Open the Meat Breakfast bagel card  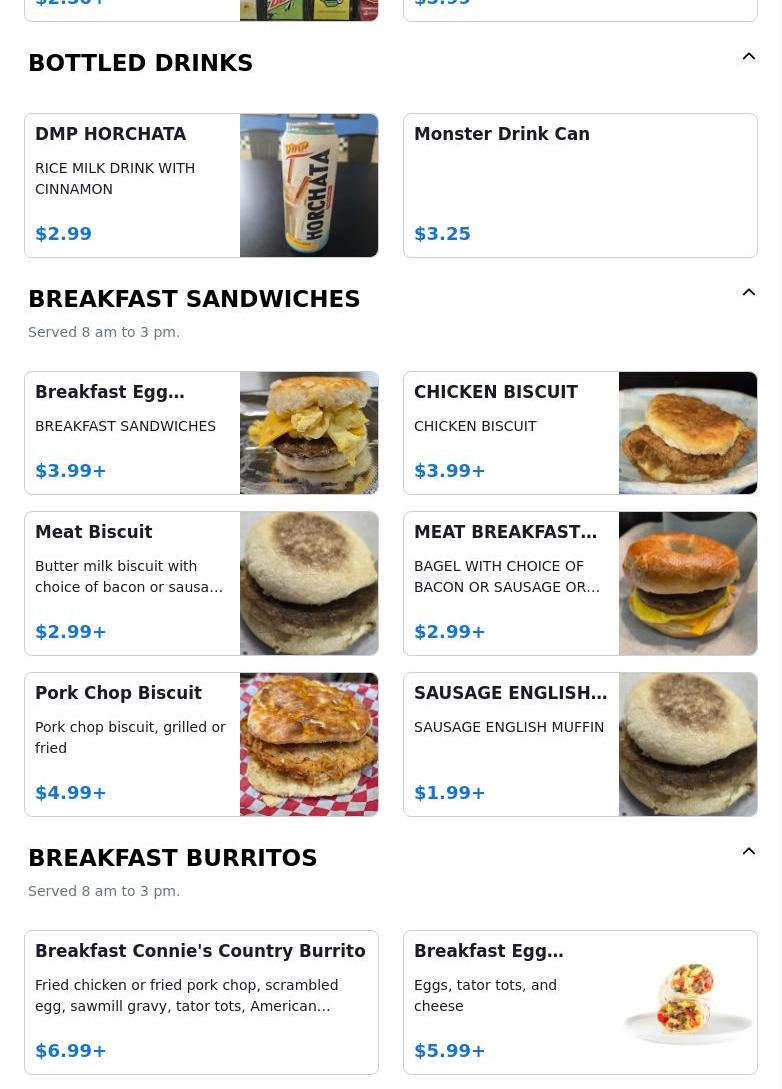pos(580,583)
